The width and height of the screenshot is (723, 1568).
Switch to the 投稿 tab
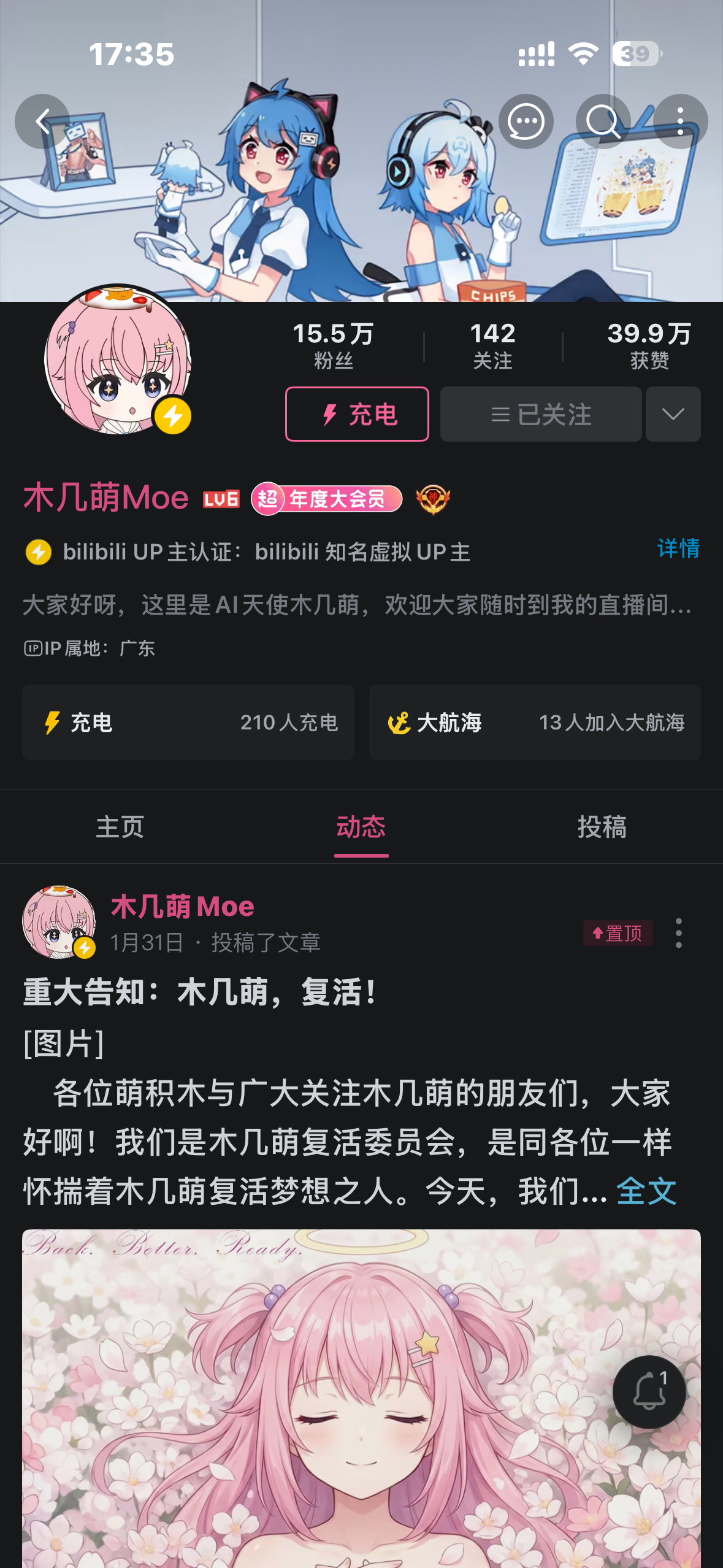(x=602, y=827)
